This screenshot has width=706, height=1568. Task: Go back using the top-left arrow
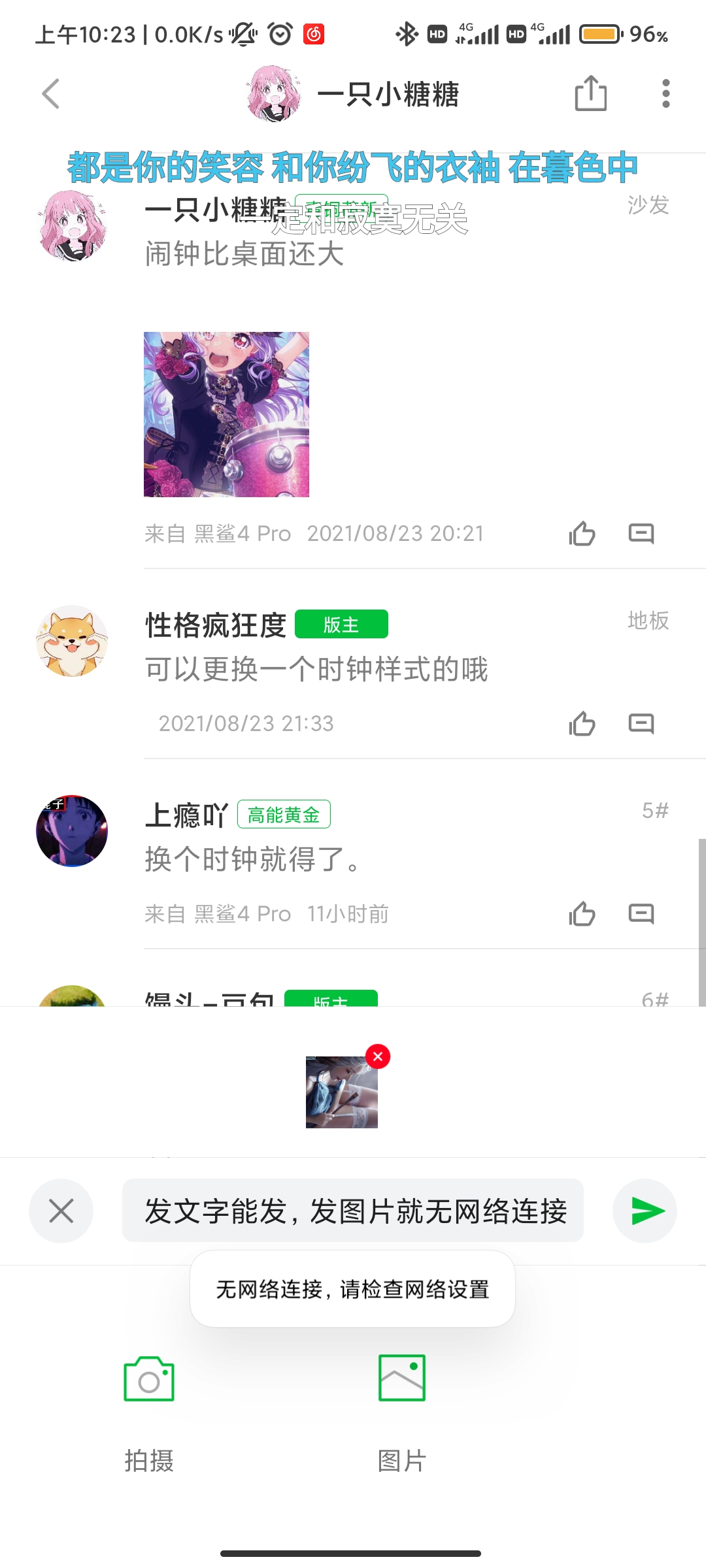point(51,93)
